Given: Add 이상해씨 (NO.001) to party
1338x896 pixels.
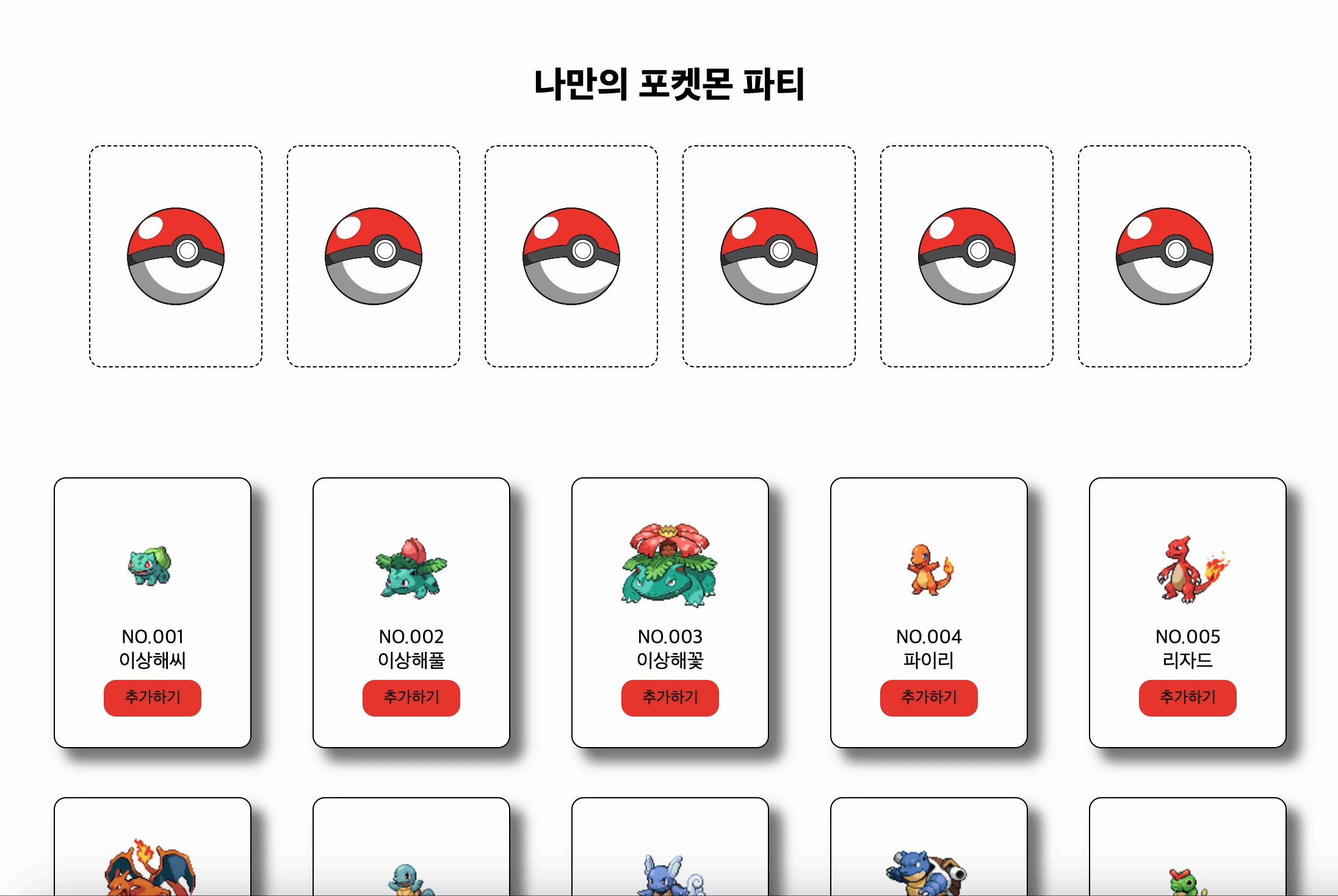Looking at the screenshot, I should [x=152, y=698].
